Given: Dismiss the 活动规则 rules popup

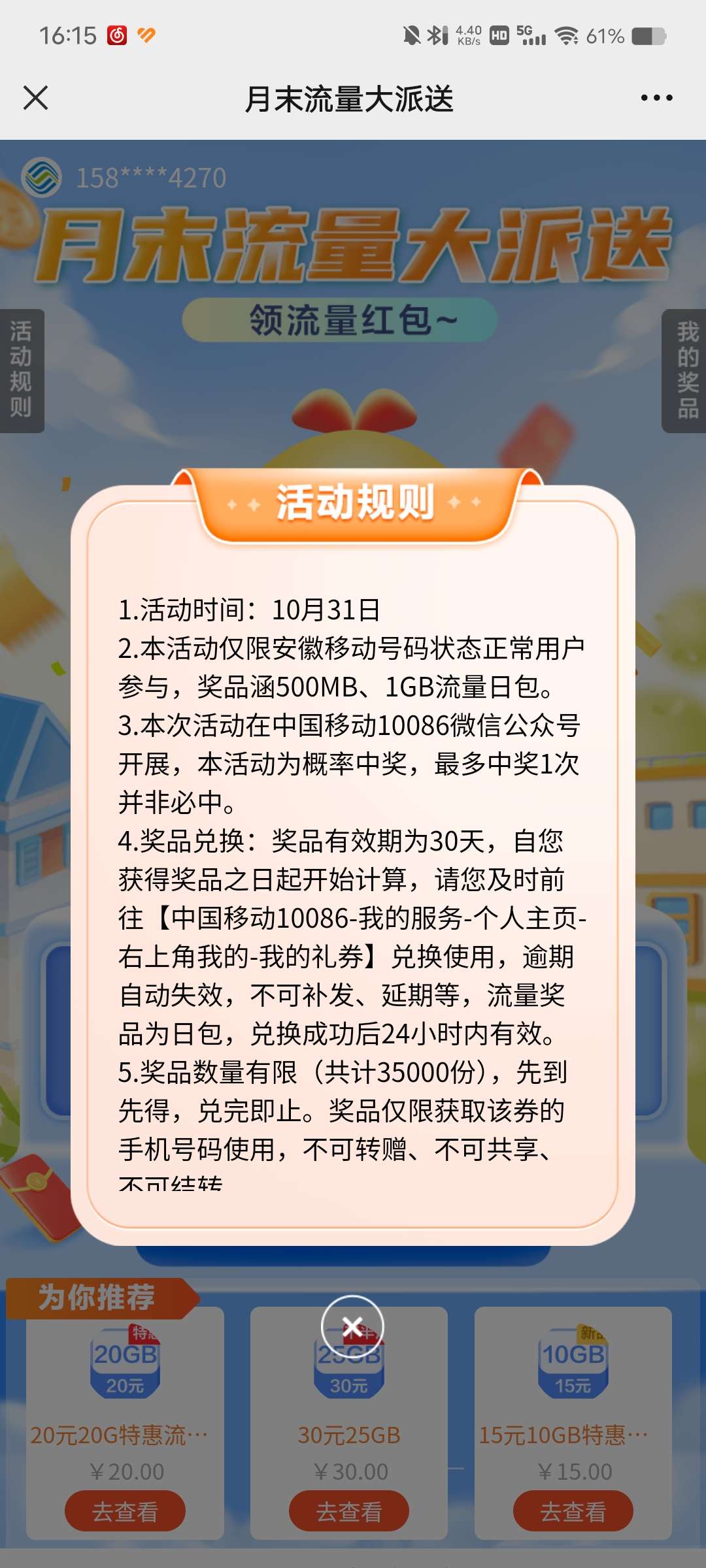Looking at the screenshot, I should (352, 1327).
